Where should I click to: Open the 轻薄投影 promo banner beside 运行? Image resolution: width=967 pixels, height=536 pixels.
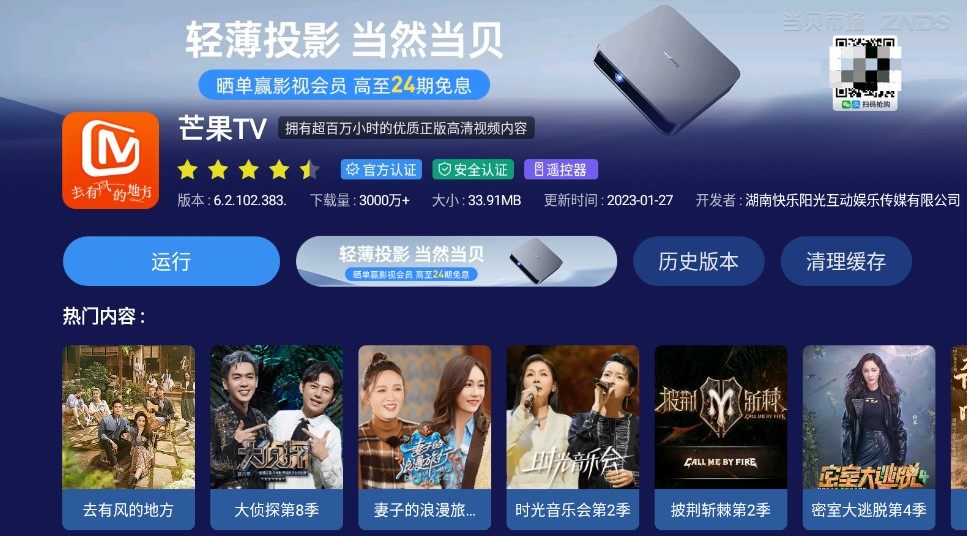pos(456,262)
